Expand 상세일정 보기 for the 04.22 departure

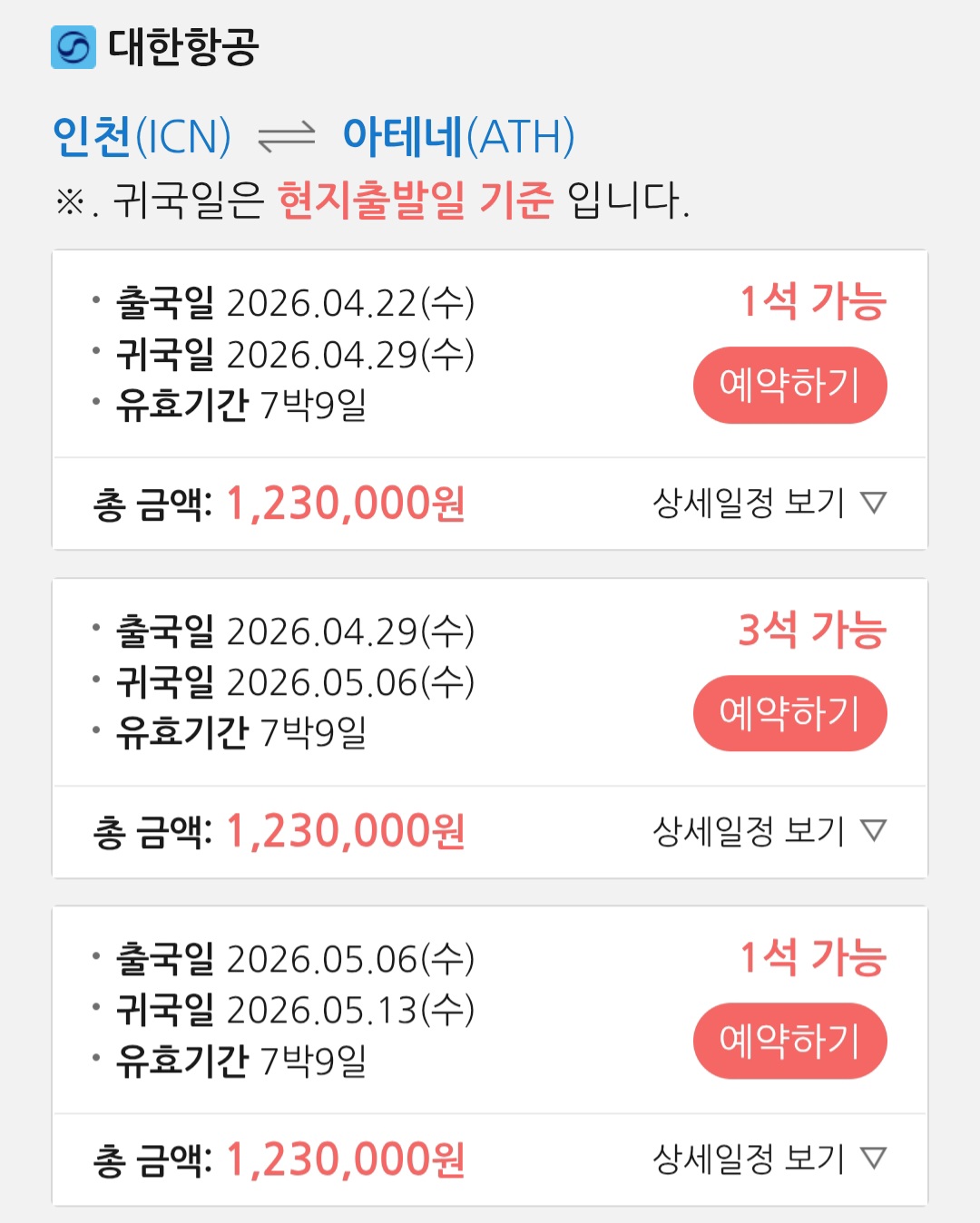pyautogui.click(x=769, y=503)
